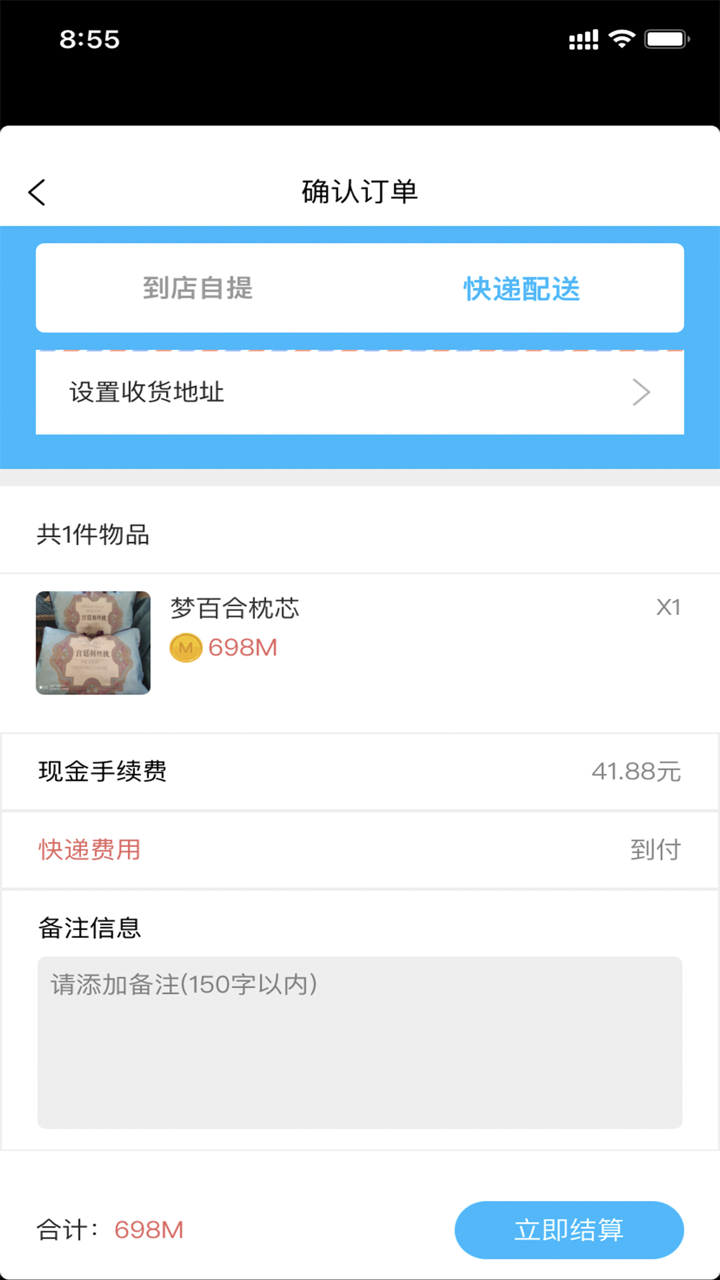Open 设置收货地址 via its chevron arrow
720x1280 pixels.
(x=640, y=392)
